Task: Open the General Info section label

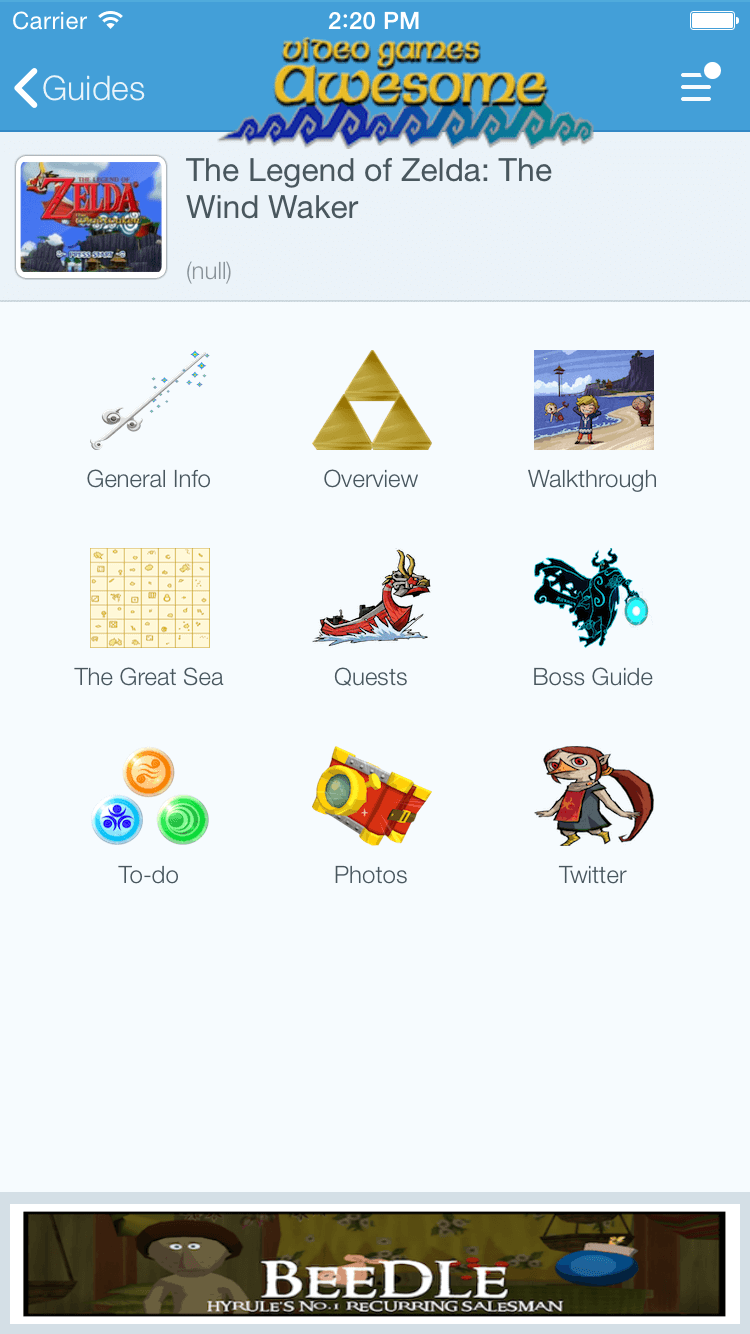Action: [148, 479]
